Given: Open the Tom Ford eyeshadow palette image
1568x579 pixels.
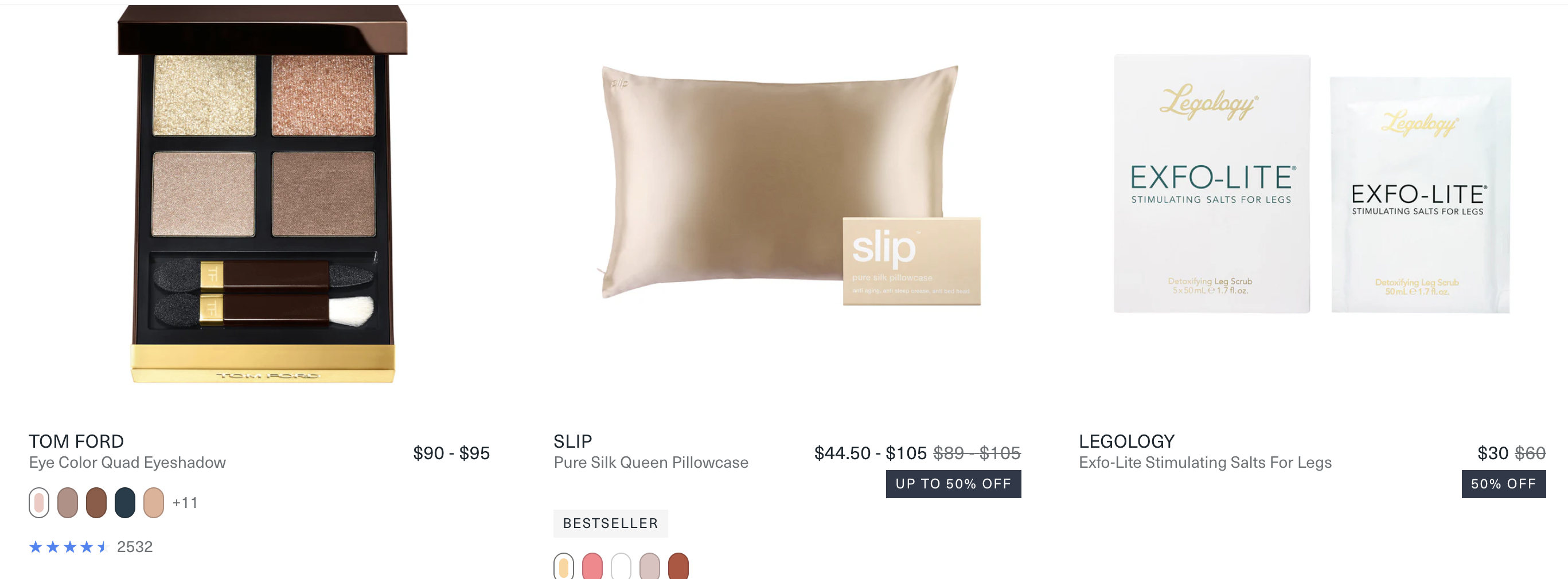Looking at the screenshot, I should click(x=262, y=194).
